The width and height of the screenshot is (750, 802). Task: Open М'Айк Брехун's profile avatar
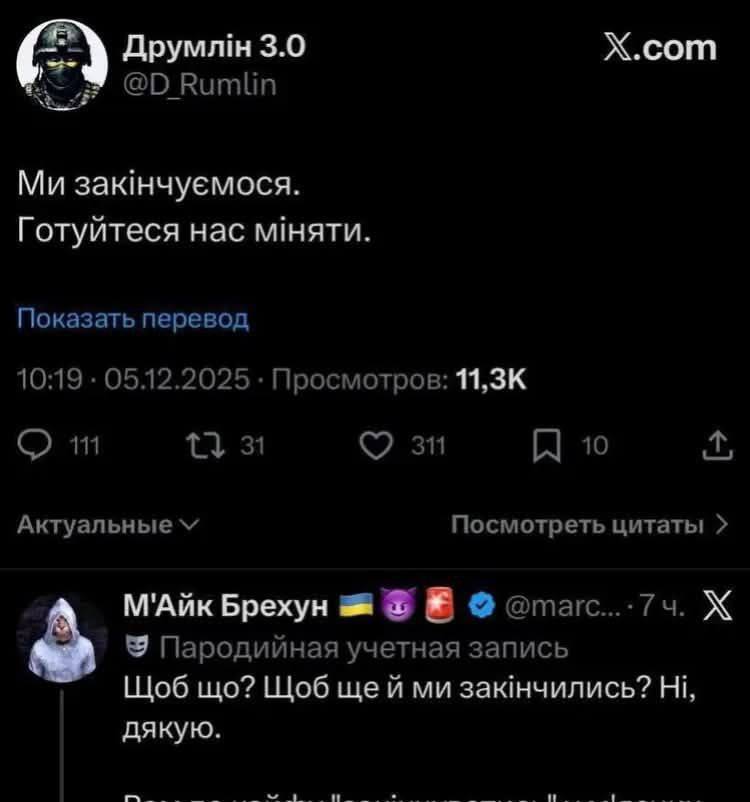[63, 640]
